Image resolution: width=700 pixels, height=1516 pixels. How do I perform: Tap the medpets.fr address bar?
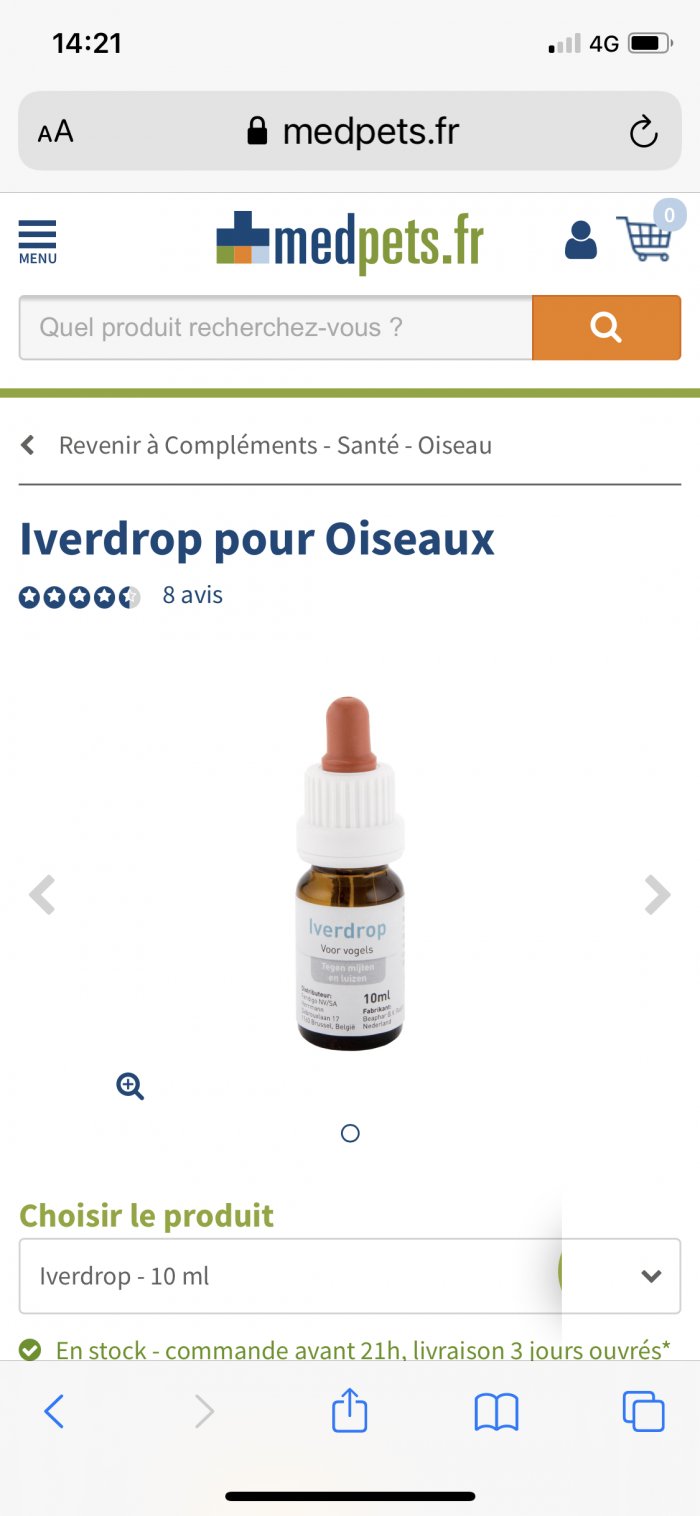coord(352,131)
